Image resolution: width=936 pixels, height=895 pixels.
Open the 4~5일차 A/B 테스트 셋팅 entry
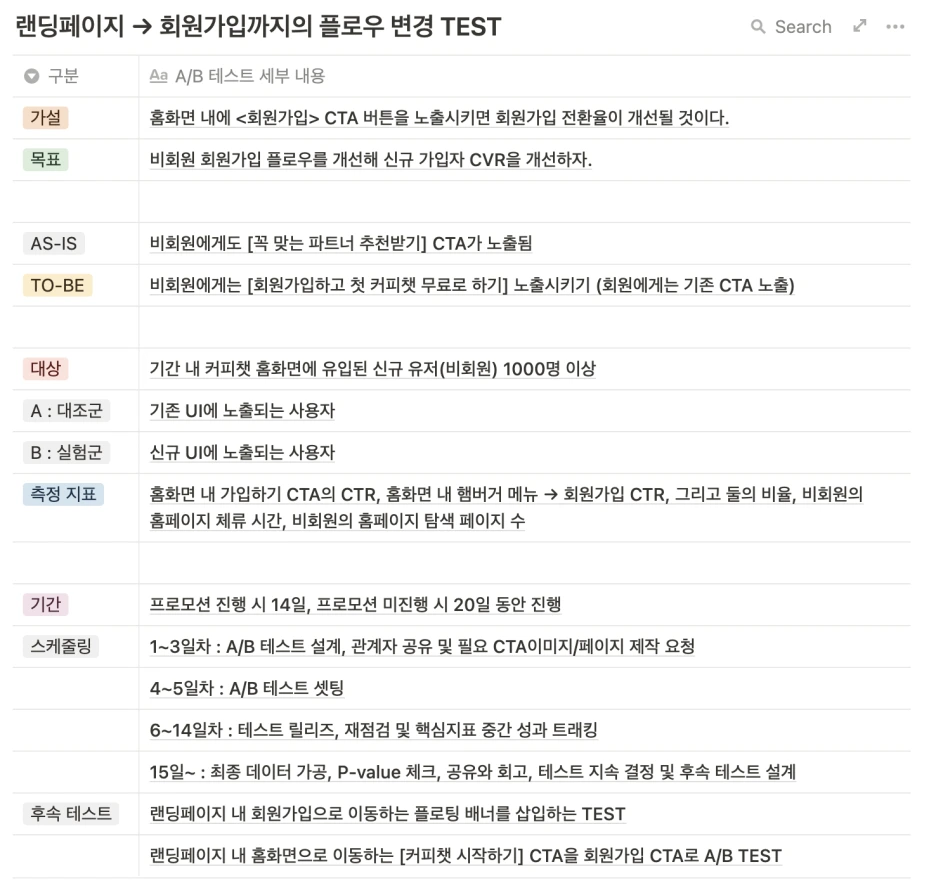click(247, 688)
